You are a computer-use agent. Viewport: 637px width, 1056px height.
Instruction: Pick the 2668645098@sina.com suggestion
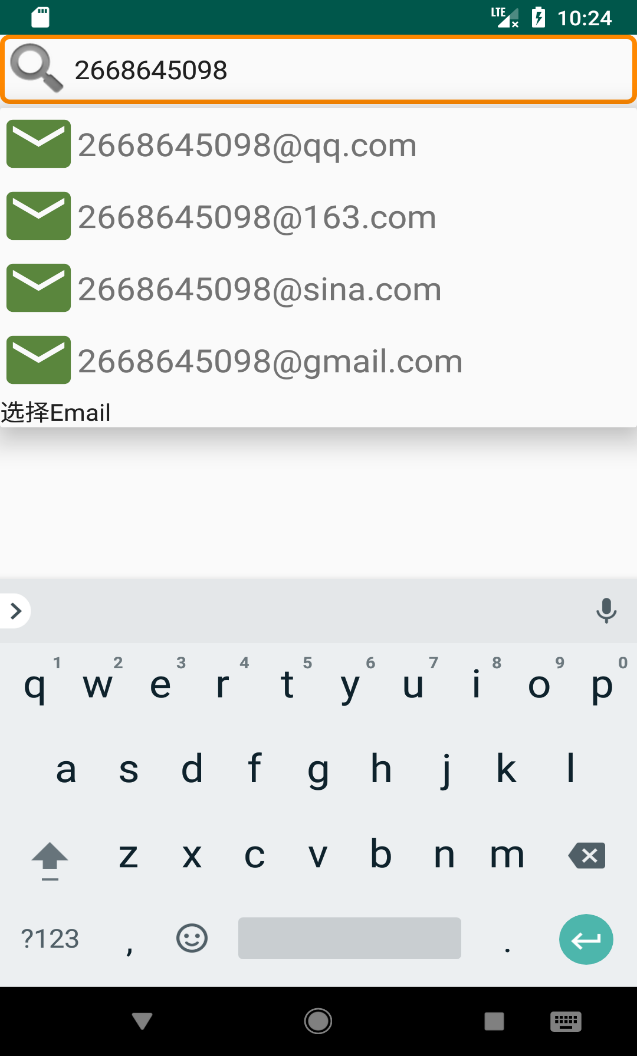pos(318,288)
